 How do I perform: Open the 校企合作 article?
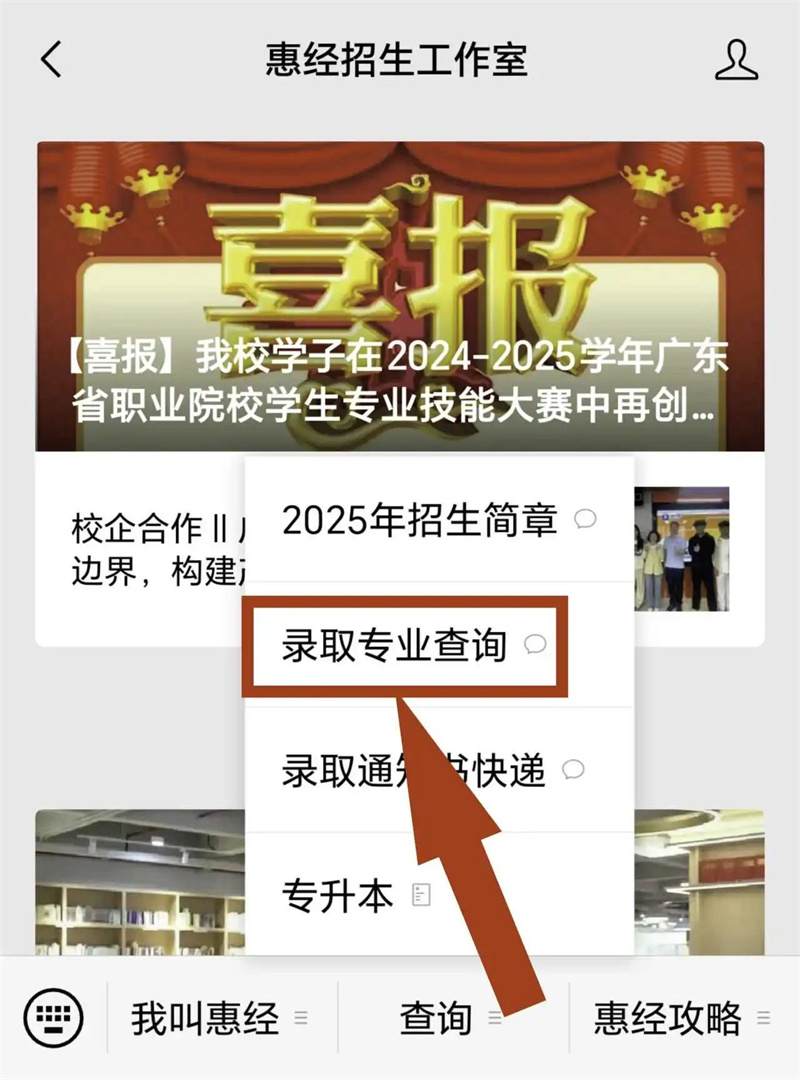(x=150, y=548)
